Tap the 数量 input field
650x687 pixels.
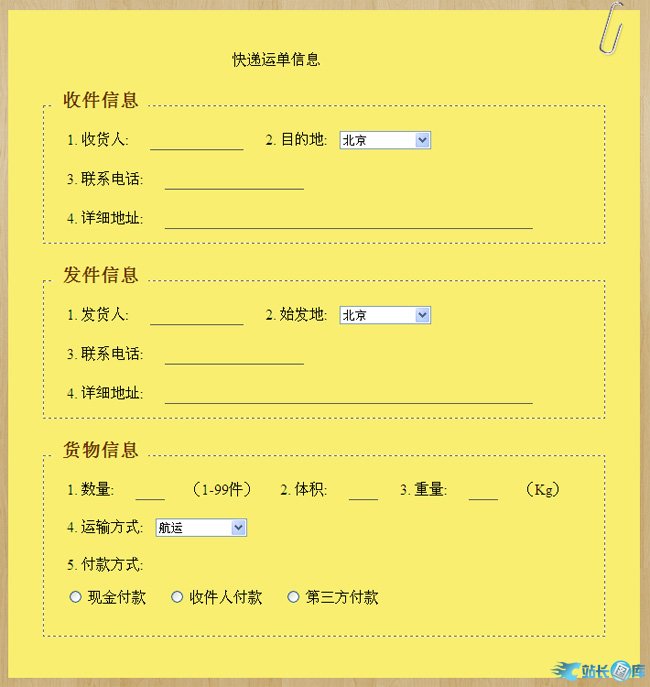(150, 489)
